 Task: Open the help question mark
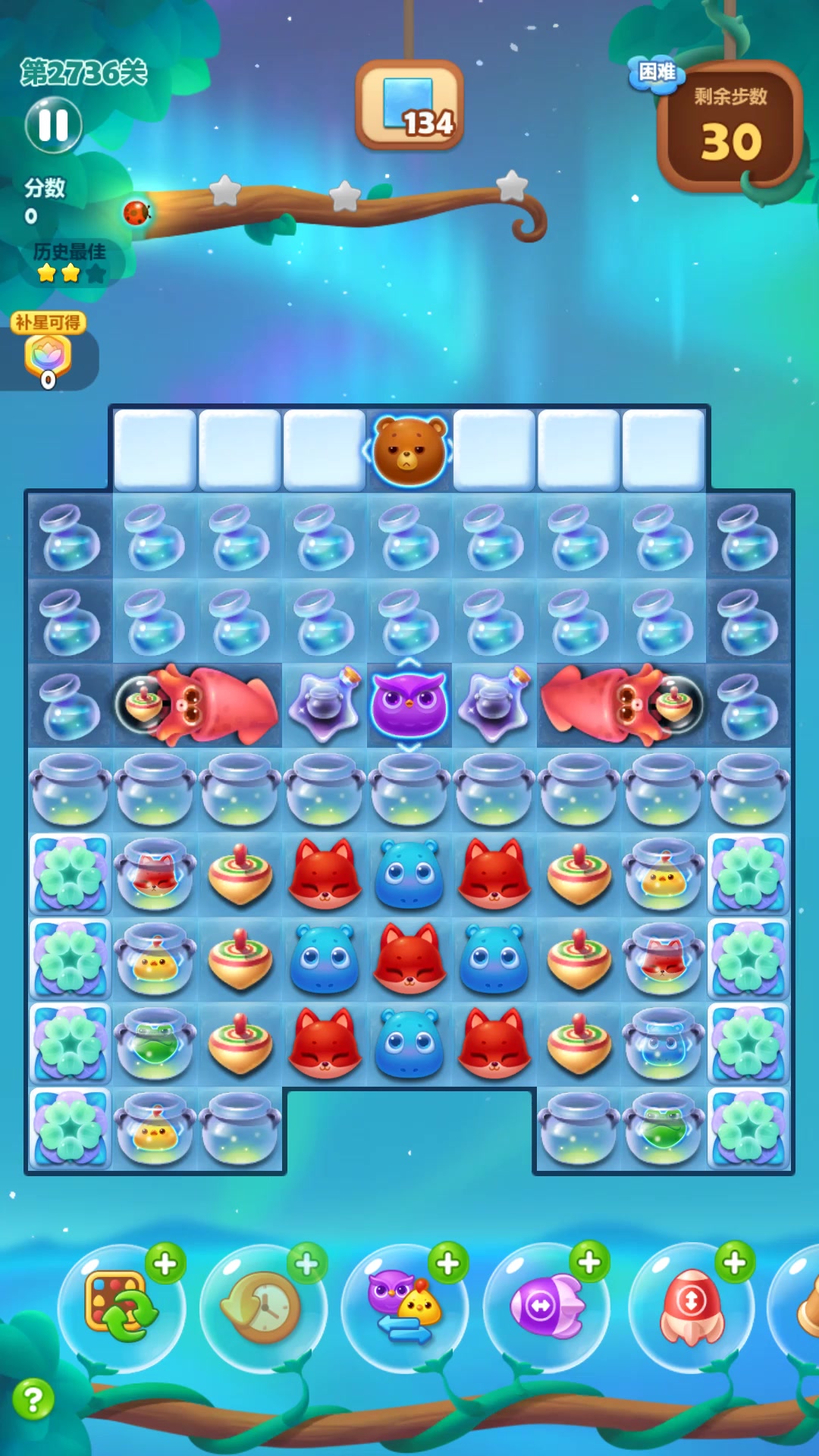(33, 1399)
